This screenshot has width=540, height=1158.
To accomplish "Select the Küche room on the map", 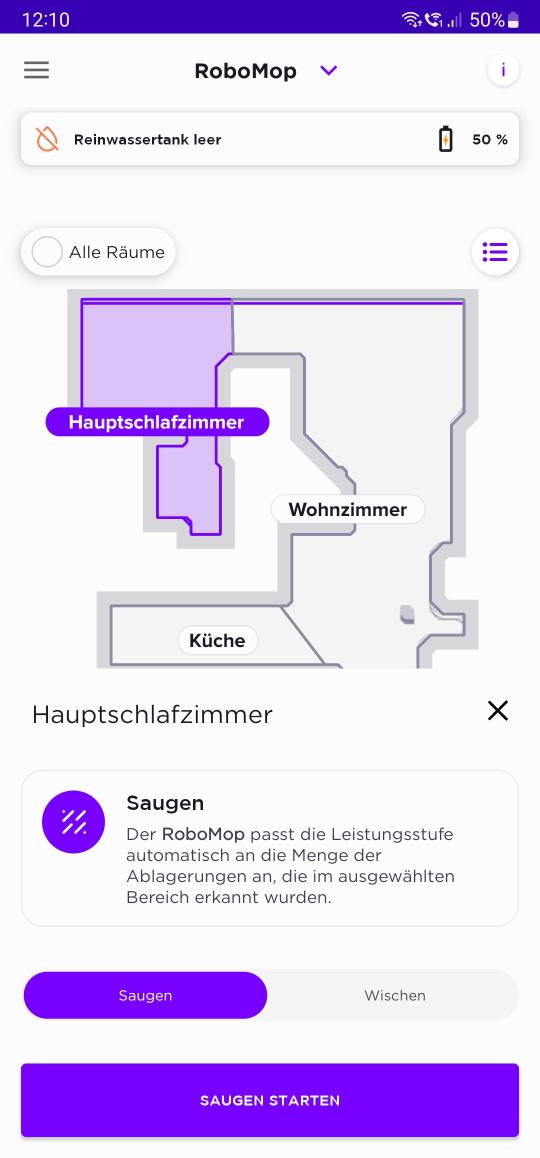I will [217, 640].
